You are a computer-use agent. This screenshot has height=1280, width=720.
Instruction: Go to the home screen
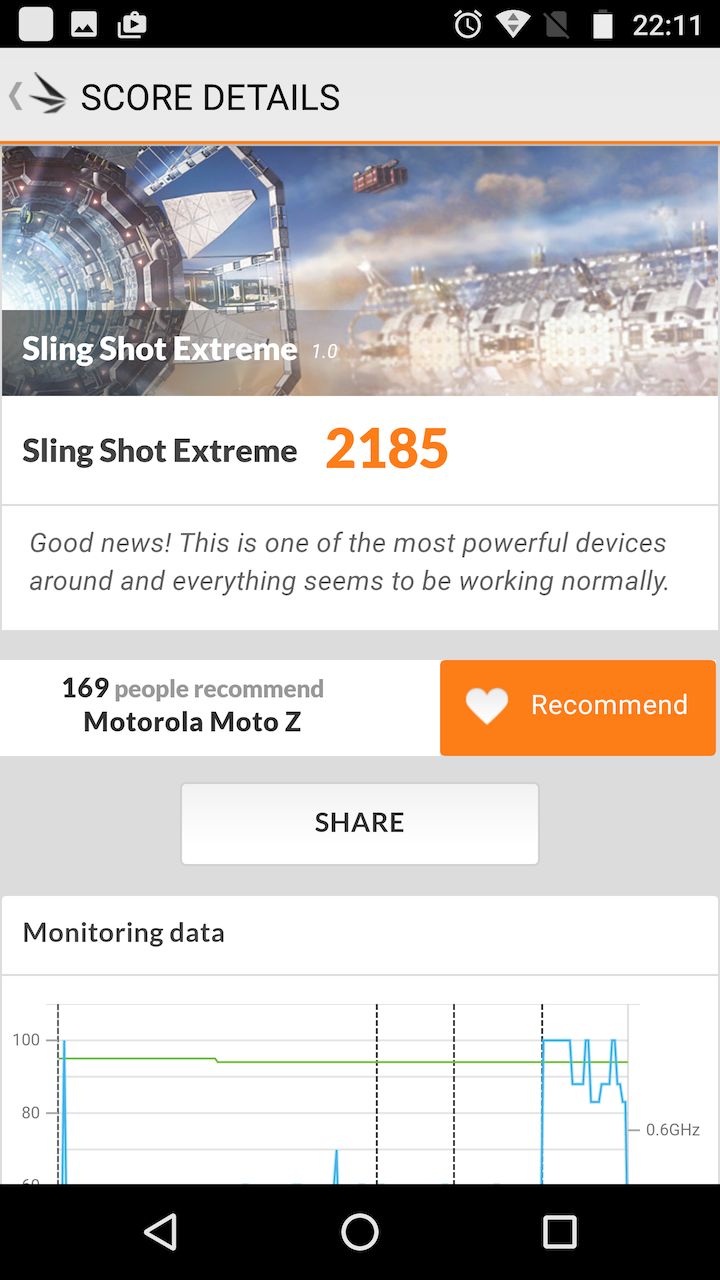(360, 1232)
